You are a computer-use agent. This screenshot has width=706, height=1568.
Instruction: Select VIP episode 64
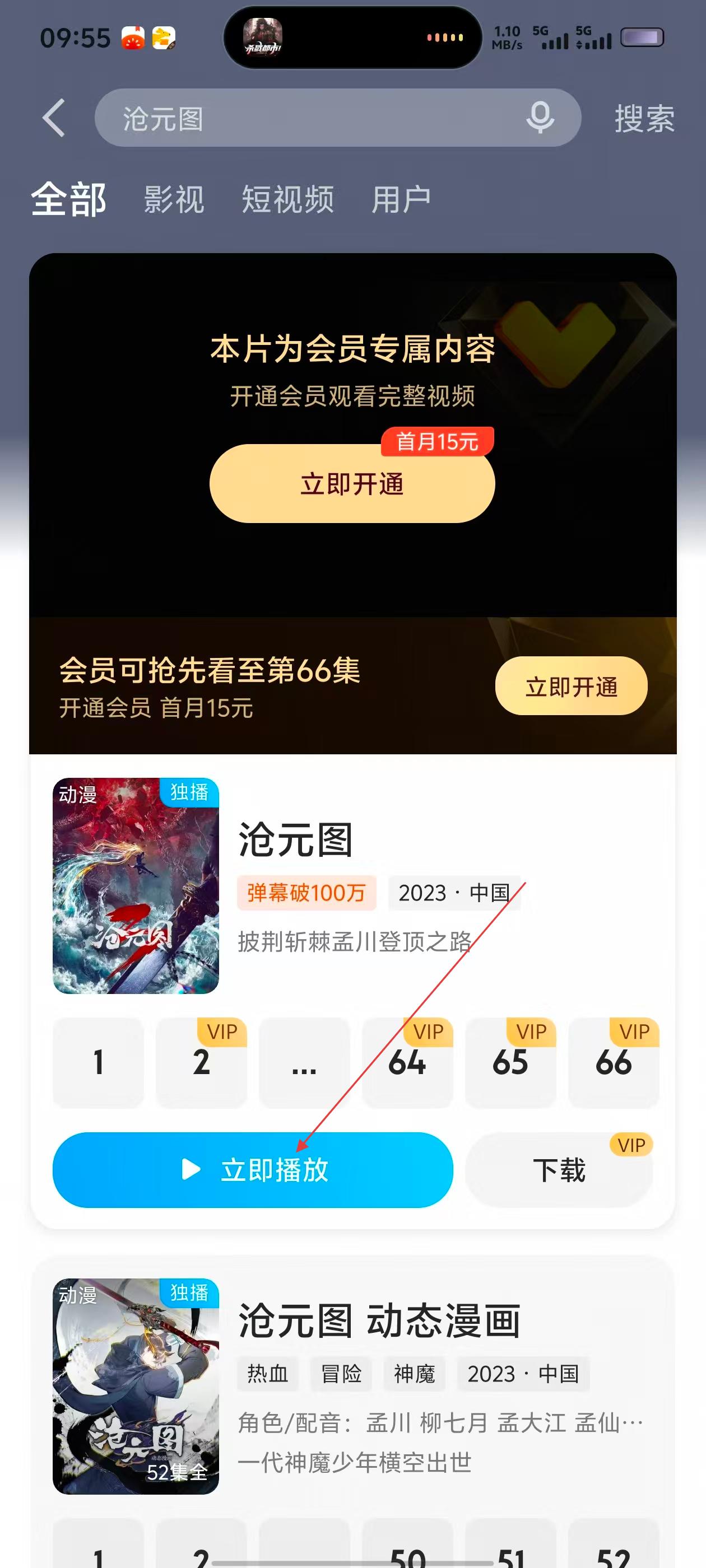[407, 1062]
